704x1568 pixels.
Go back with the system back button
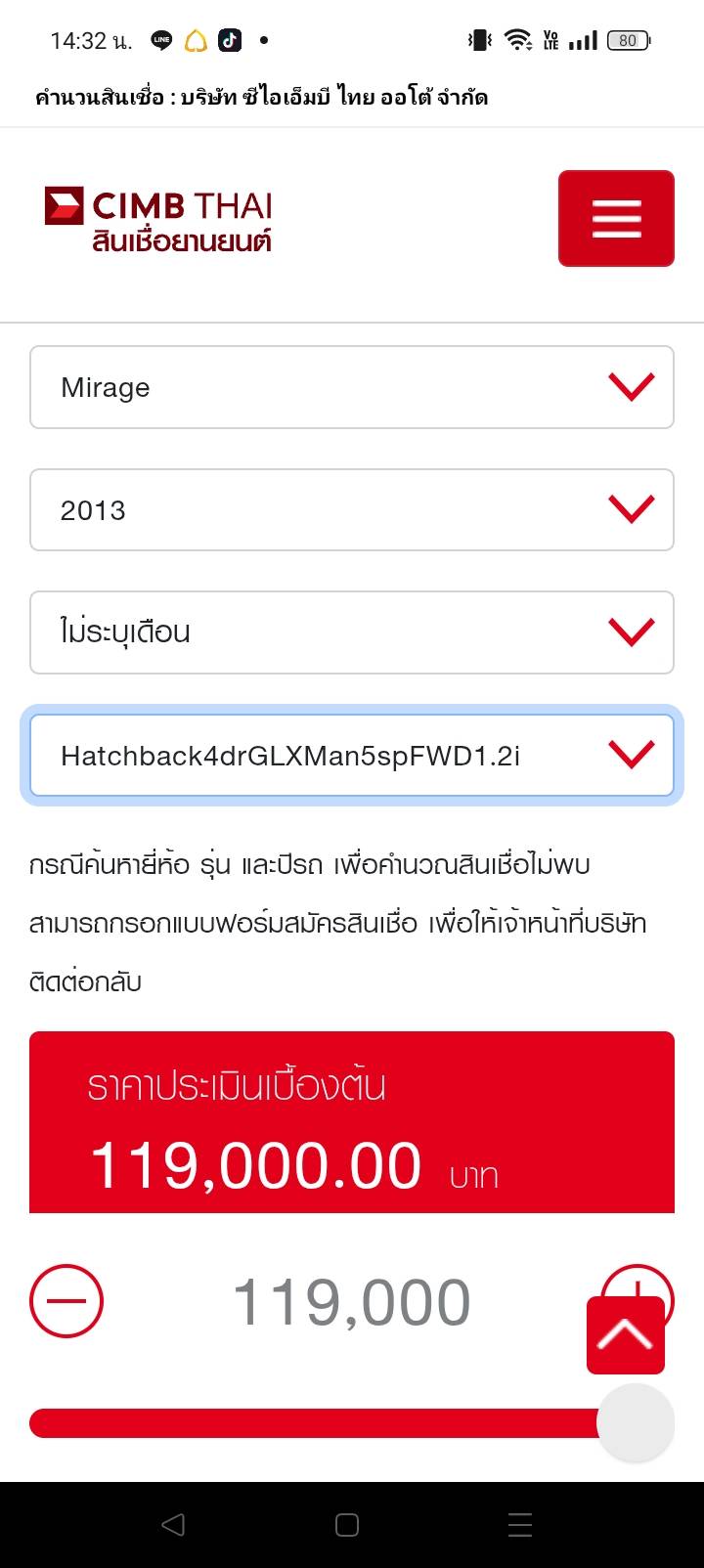[x=173, y=1524]
